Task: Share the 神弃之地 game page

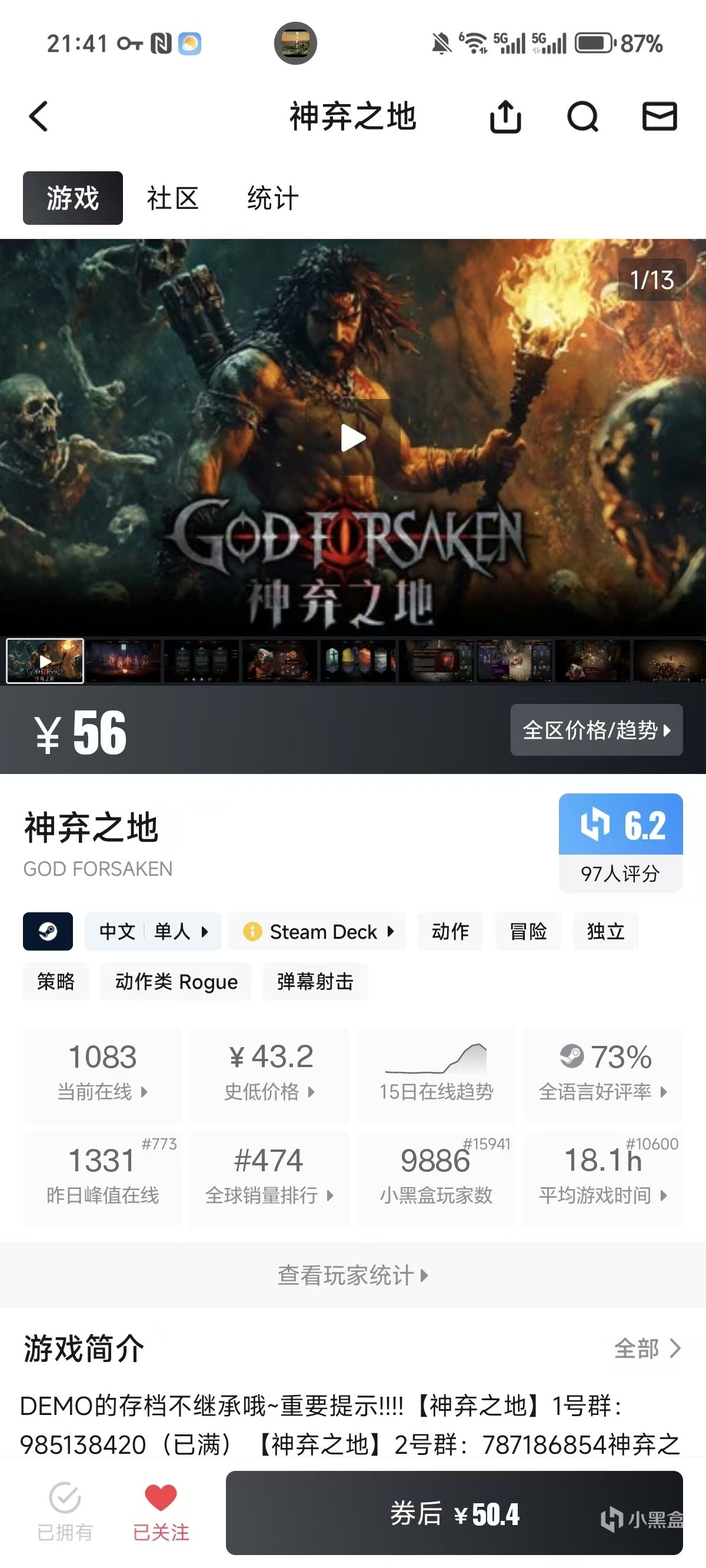Action: pyautogui.click(x=505, y=117)
